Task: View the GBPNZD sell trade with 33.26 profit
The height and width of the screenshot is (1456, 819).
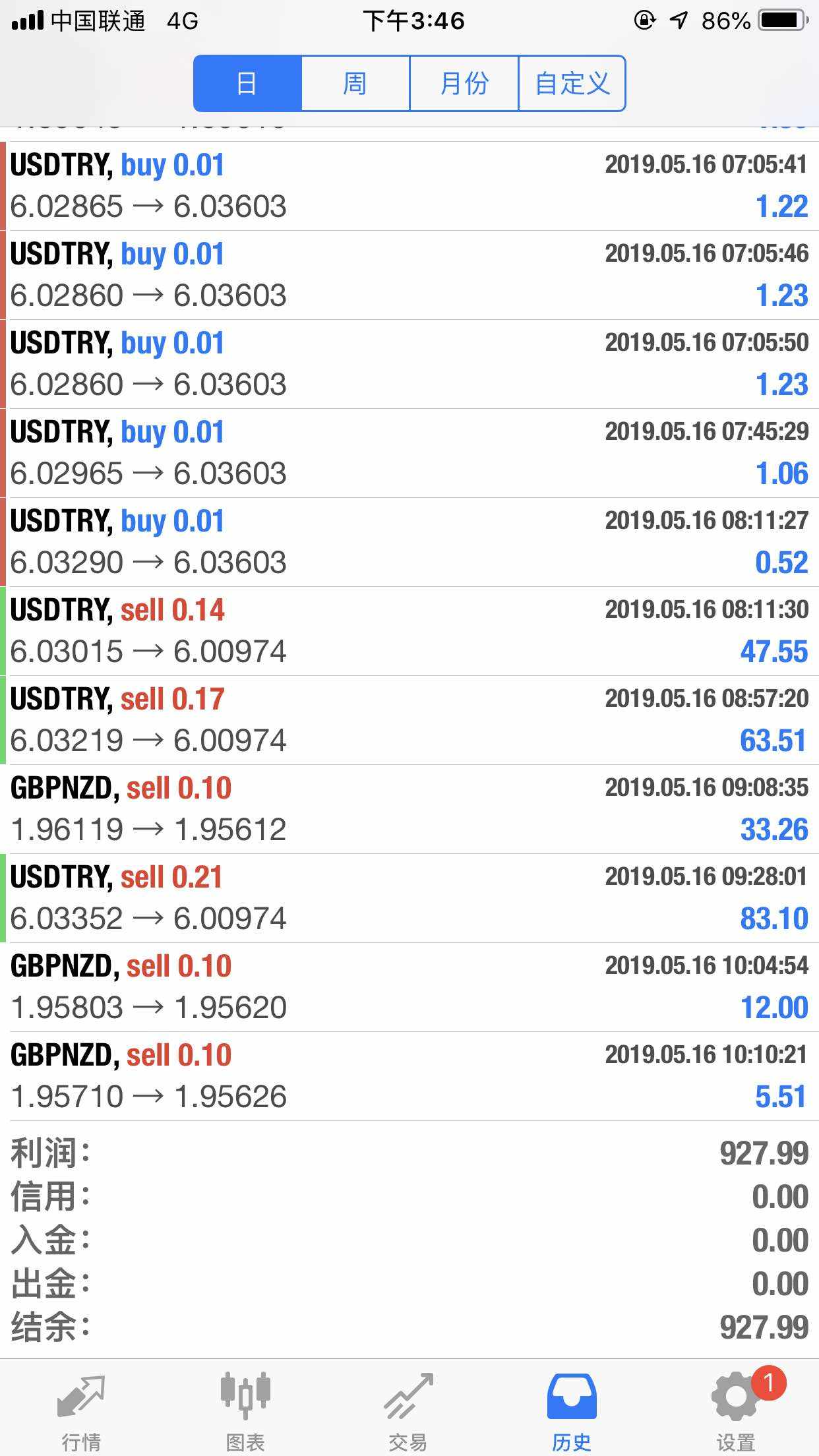Action: (x=409, y=809)
